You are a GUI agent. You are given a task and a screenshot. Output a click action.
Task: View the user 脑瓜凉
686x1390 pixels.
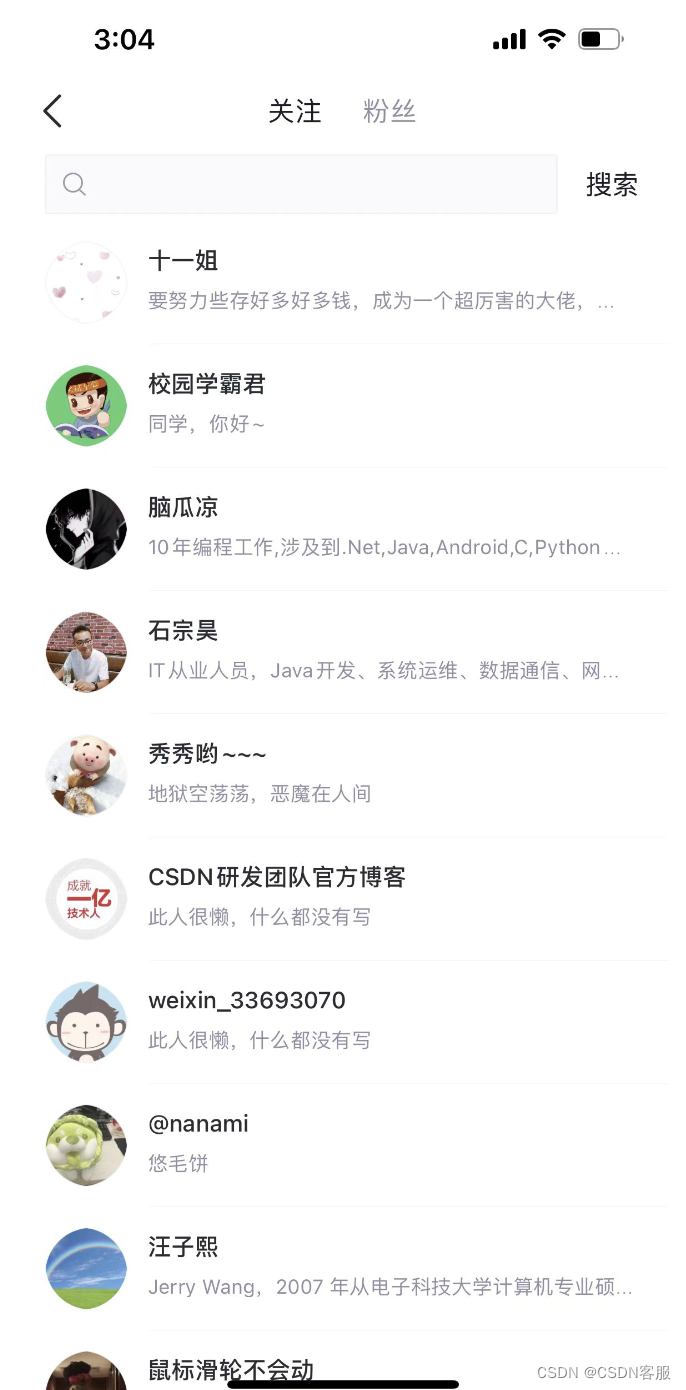click(183, 507)
